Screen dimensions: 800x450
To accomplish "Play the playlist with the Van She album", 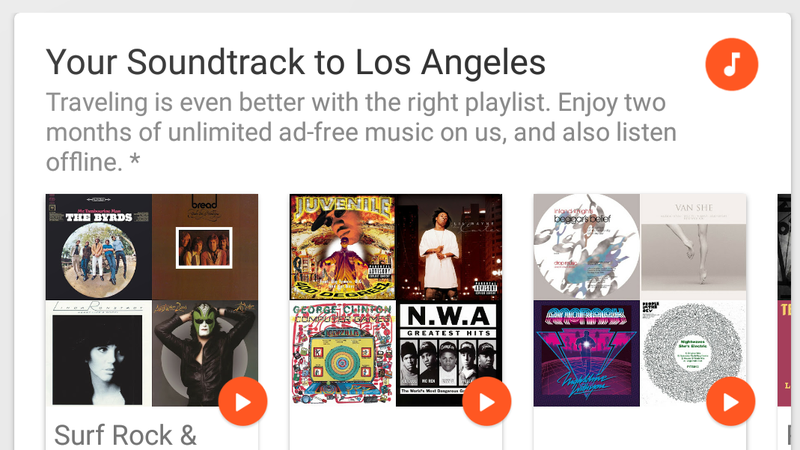I will point(730,403).
